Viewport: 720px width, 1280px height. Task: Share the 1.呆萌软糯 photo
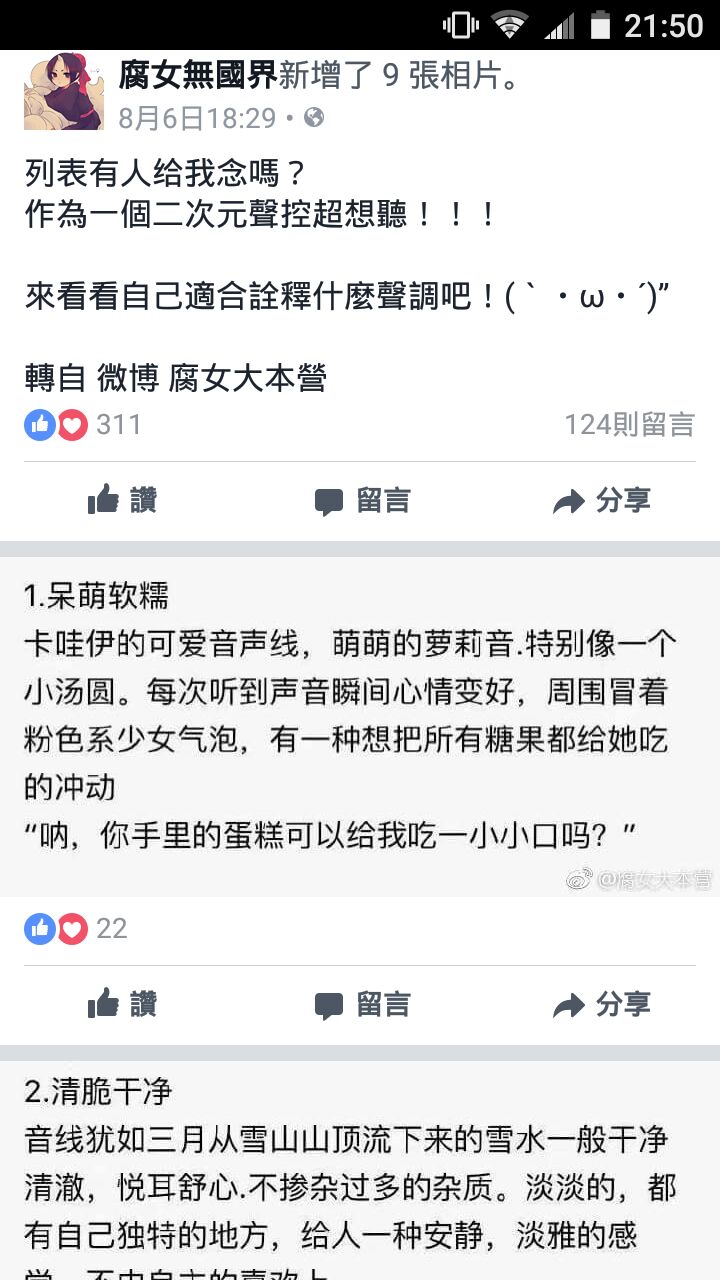[602, 1004]
